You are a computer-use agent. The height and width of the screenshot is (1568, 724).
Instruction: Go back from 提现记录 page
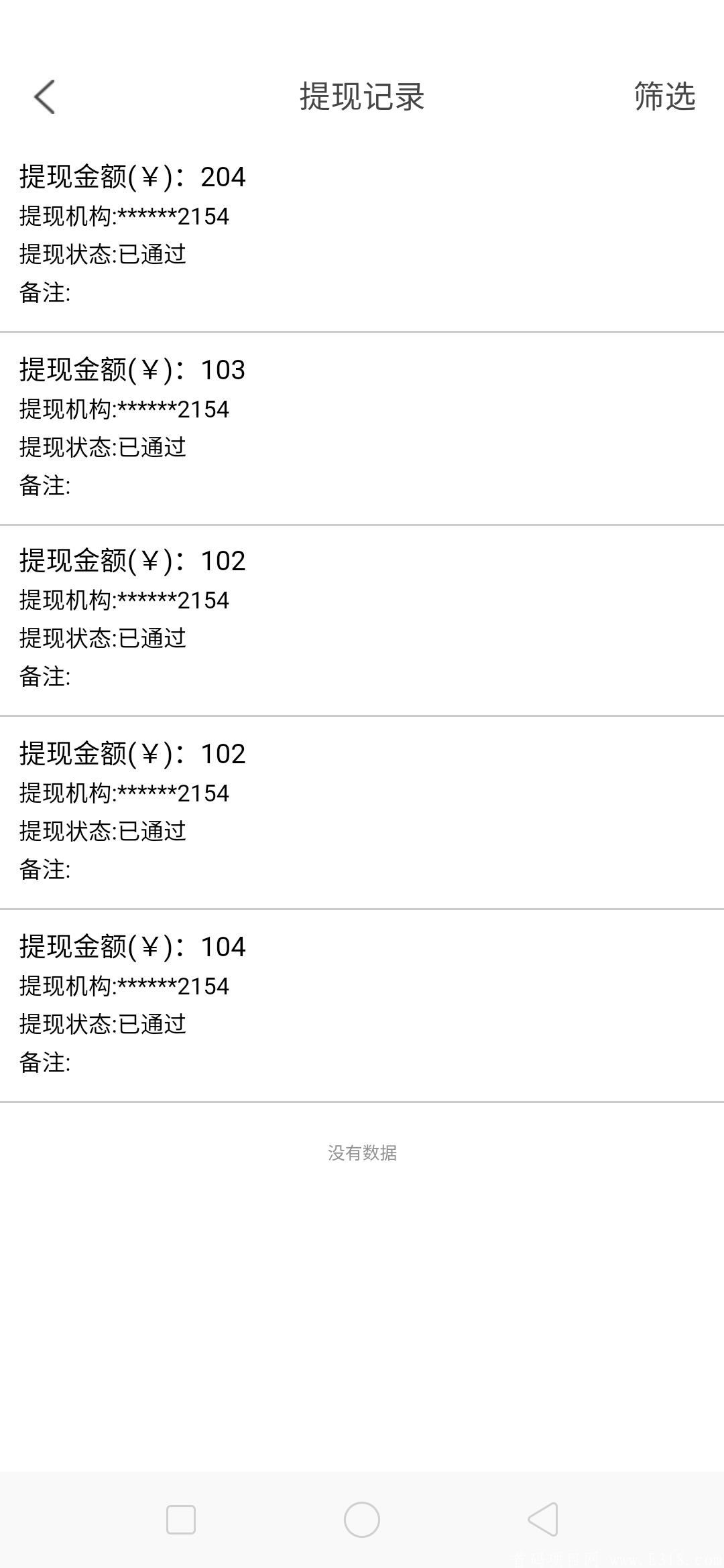[x=44, y=96]
